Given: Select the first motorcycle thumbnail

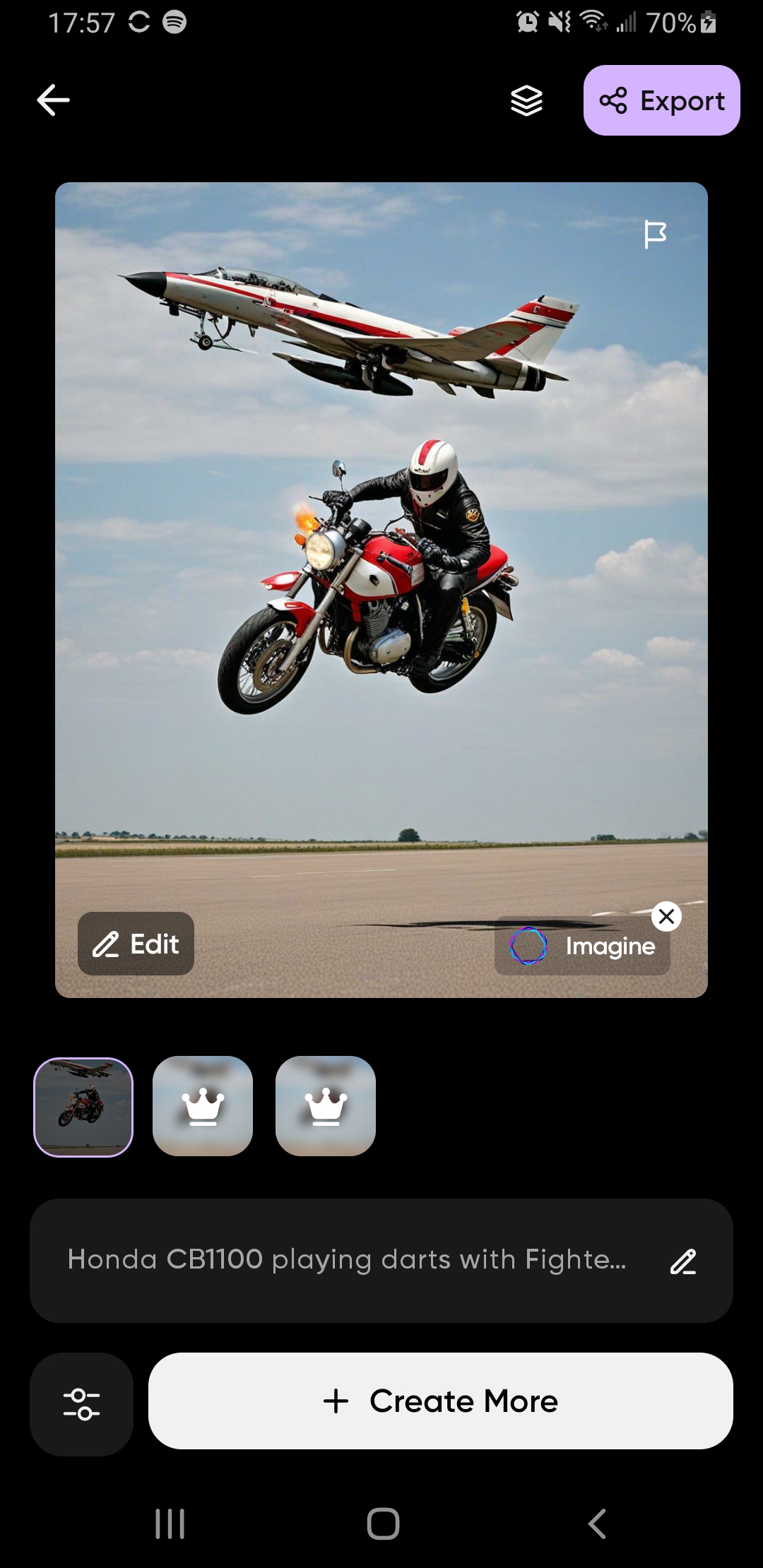Looking at the screenshot, I should [x=83, y=1107].
